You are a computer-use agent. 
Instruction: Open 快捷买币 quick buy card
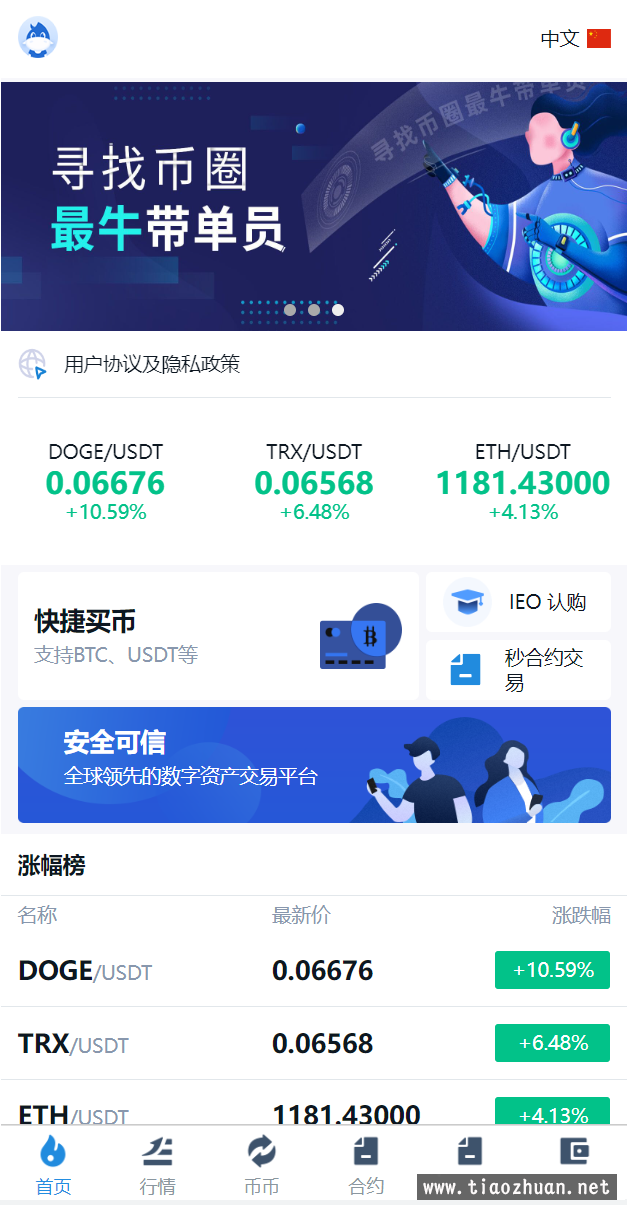tap(218, 636)
